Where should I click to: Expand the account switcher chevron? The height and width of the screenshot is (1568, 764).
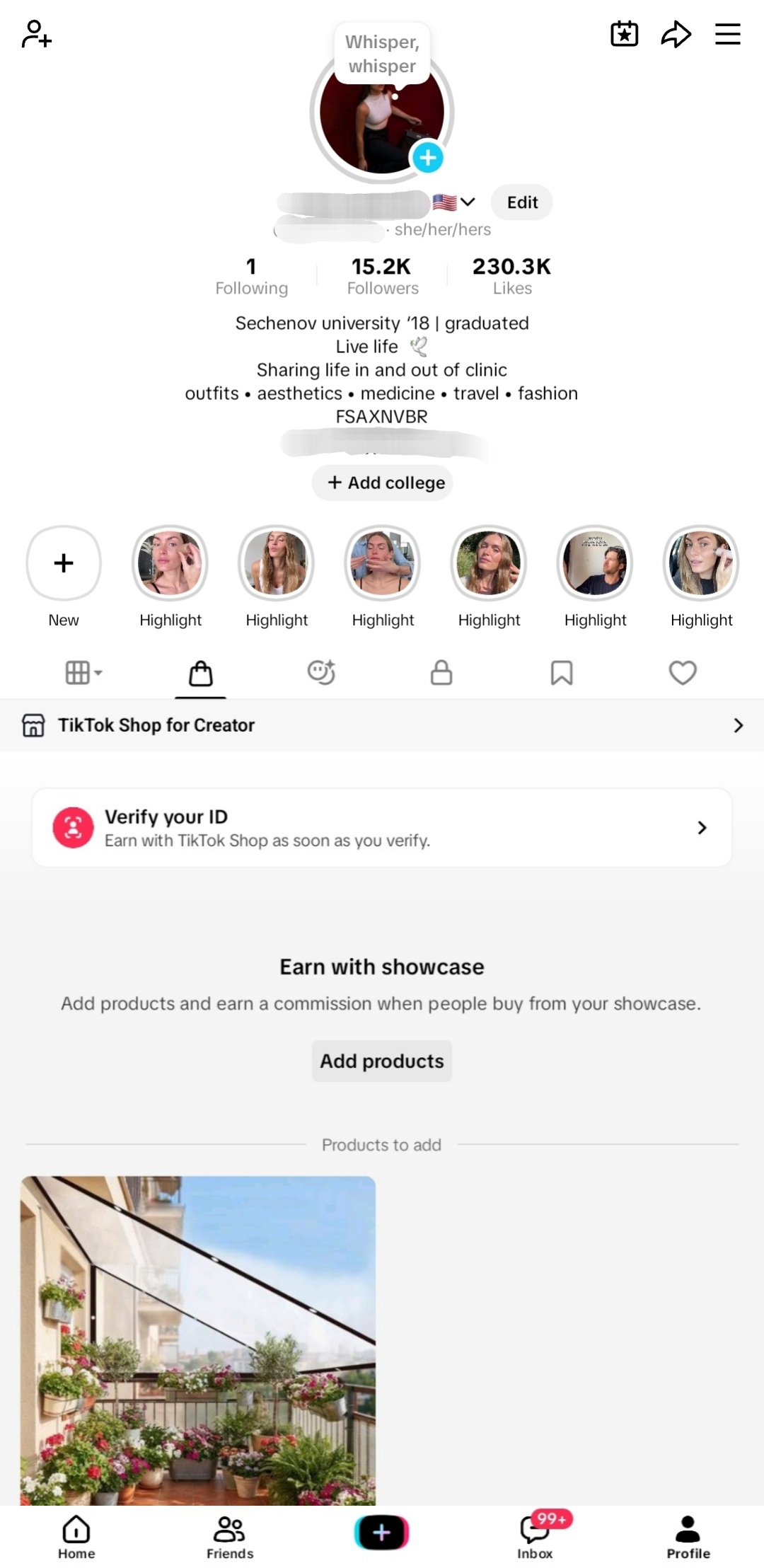468,202
